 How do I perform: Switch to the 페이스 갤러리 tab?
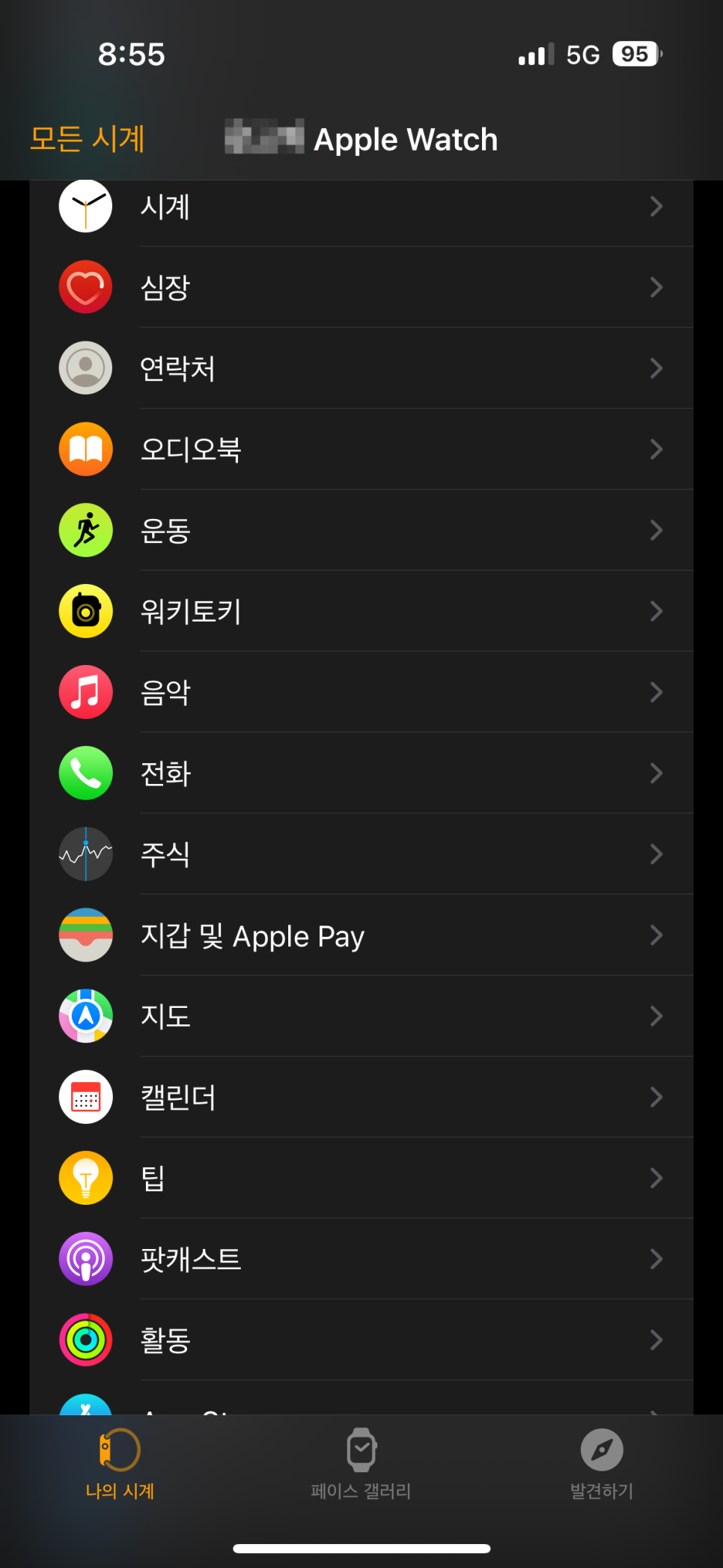[x=361, y=1464]
